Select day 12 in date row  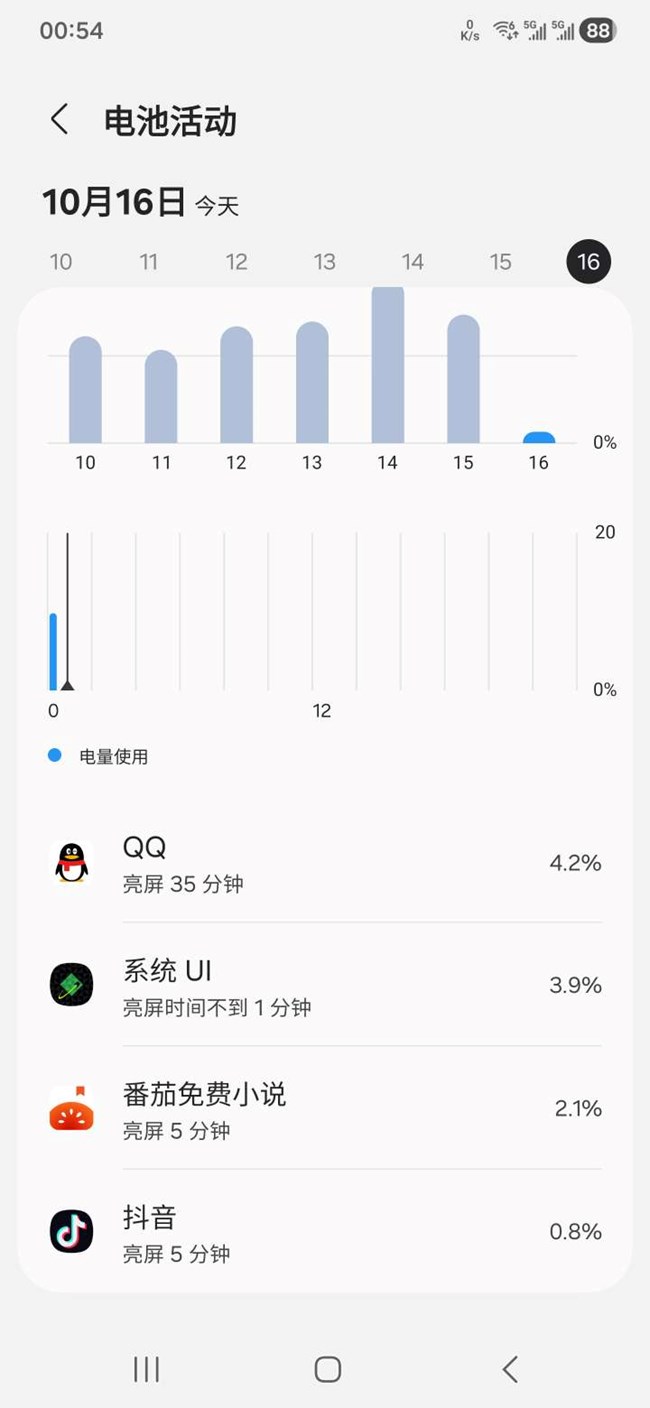tap(237, 262)
